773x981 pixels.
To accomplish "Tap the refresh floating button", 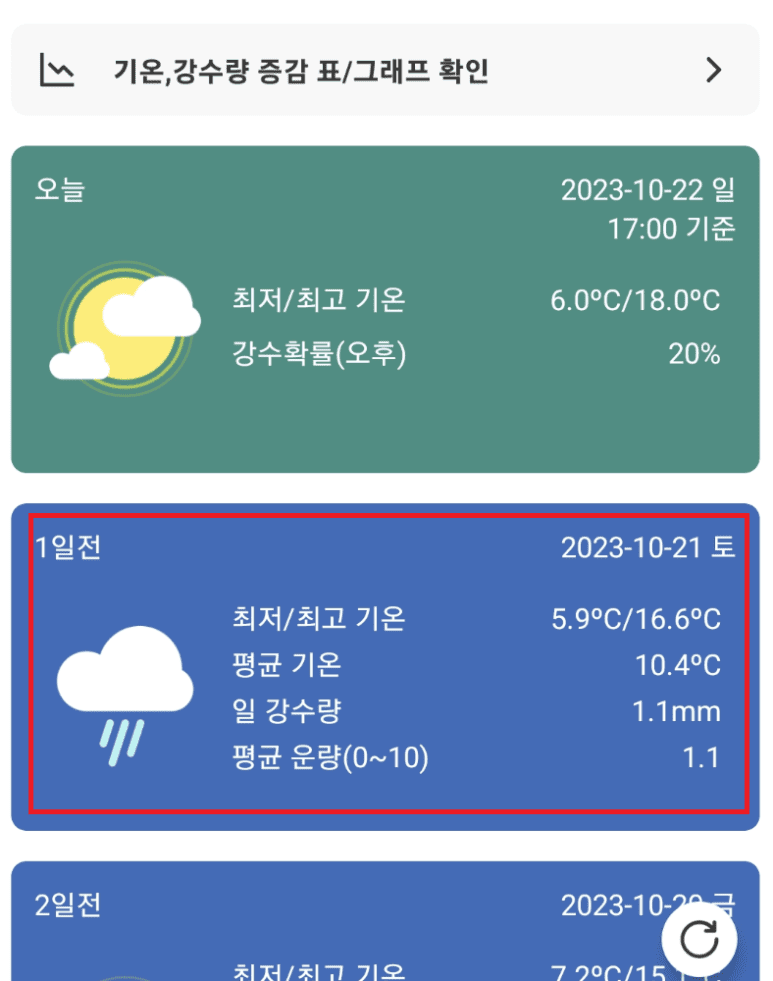I will tap(699, 940).
